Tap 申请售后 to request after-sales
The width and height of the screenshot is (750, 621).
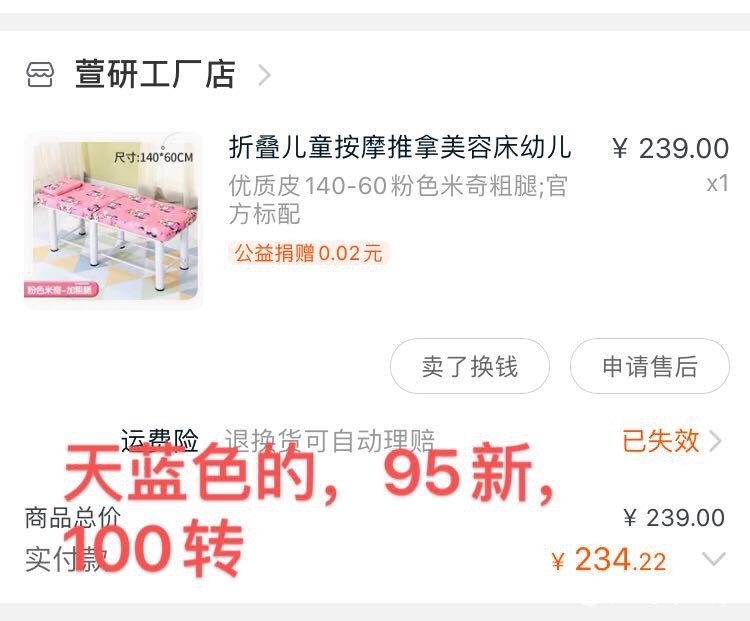click(x=649, y=366)
